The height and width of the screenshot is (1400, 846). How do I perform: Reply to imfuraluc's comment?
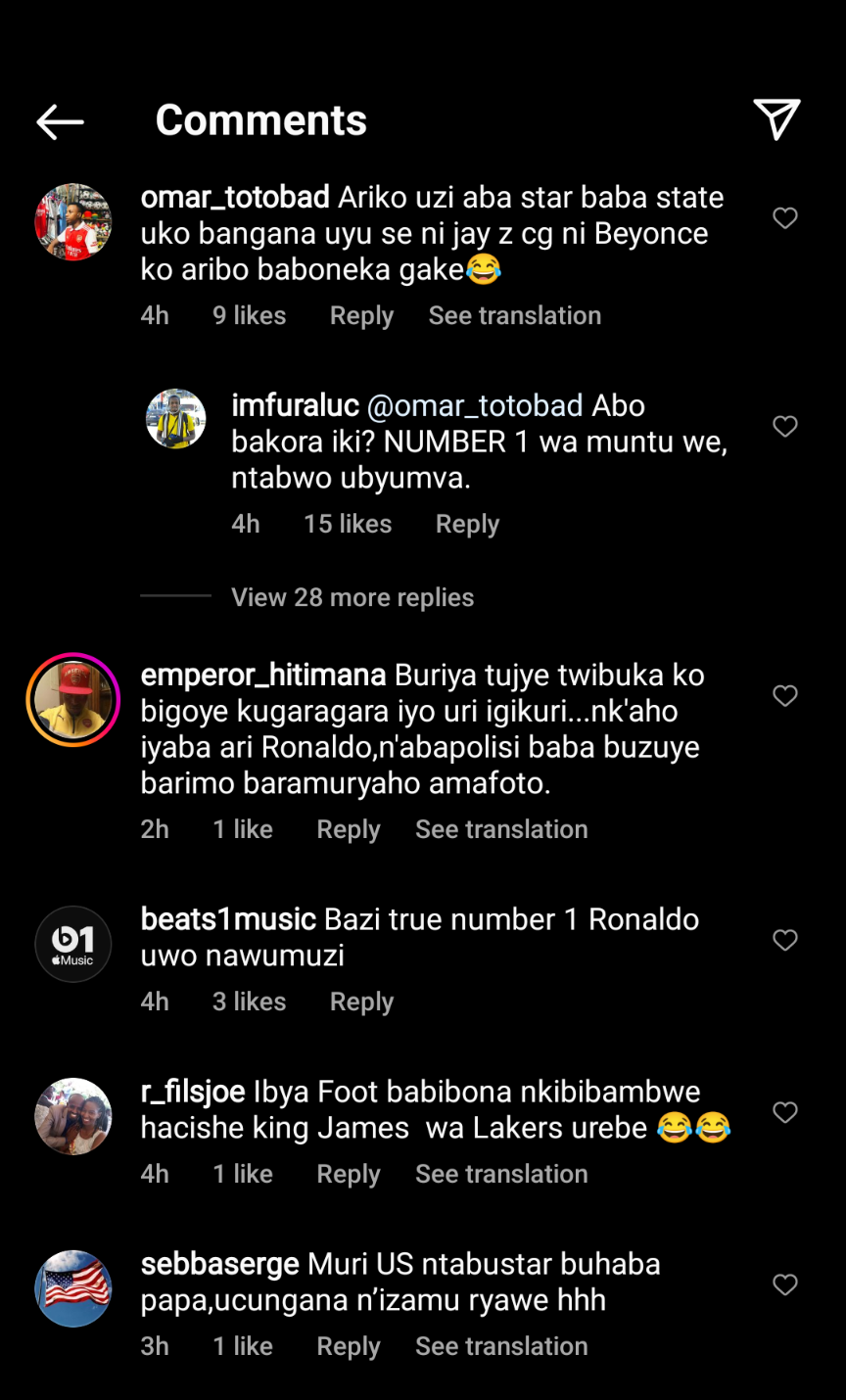(467, 524)
